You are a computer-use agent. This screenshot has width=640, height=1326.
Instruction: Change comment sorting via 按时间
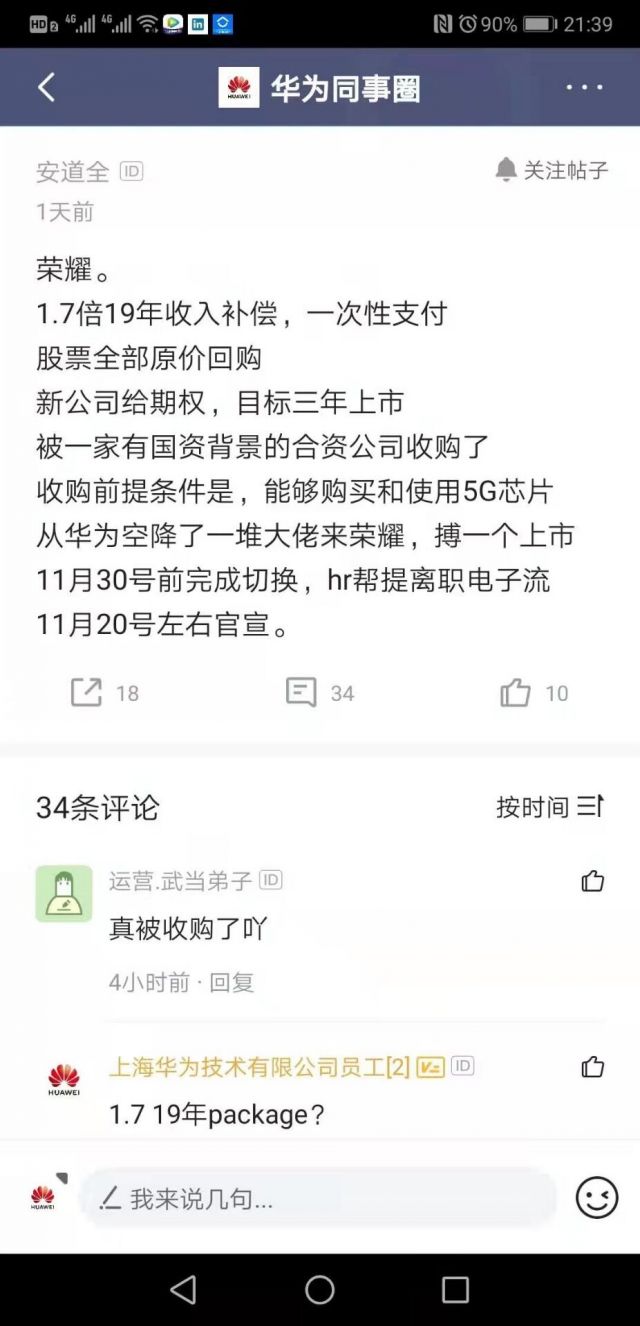pyautogui.click(x=549, y=806)
